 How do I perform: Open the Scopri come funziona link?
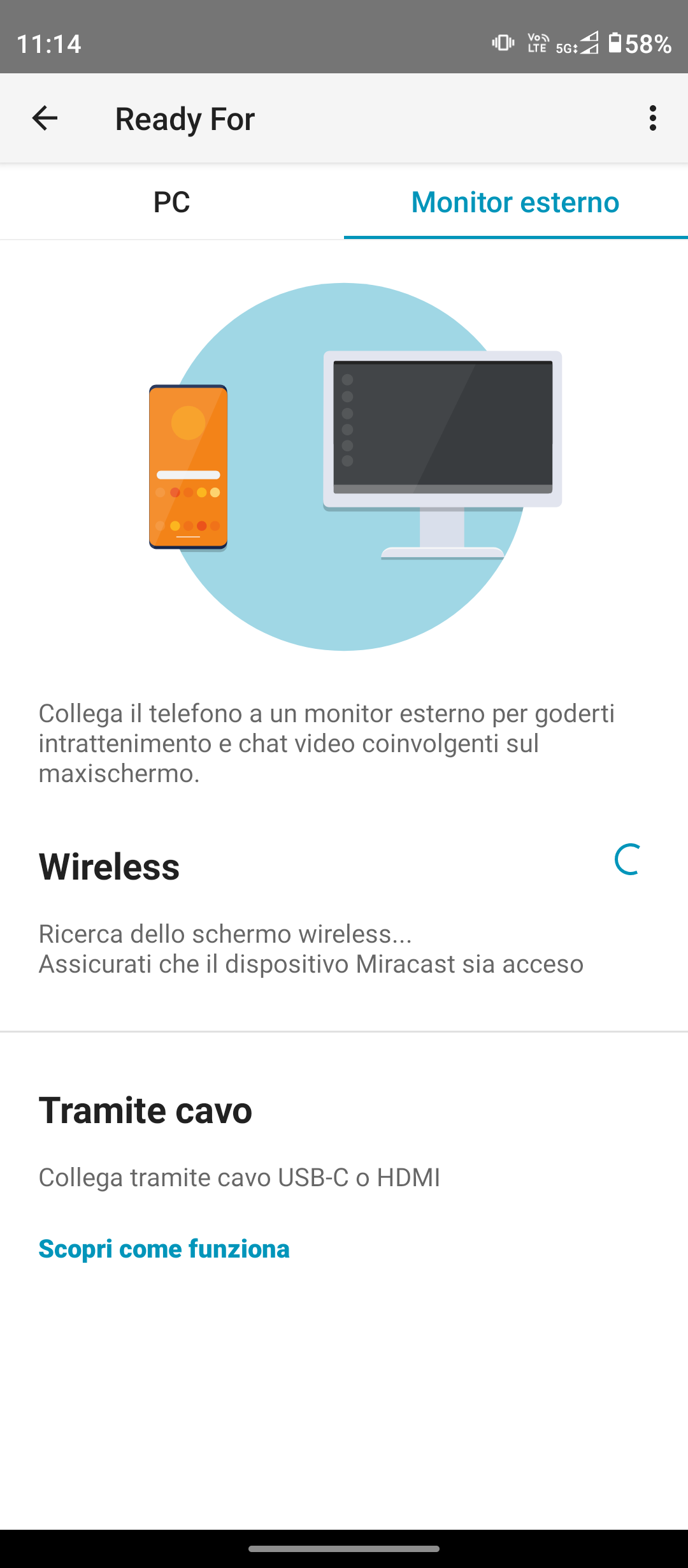point(164,1249)
